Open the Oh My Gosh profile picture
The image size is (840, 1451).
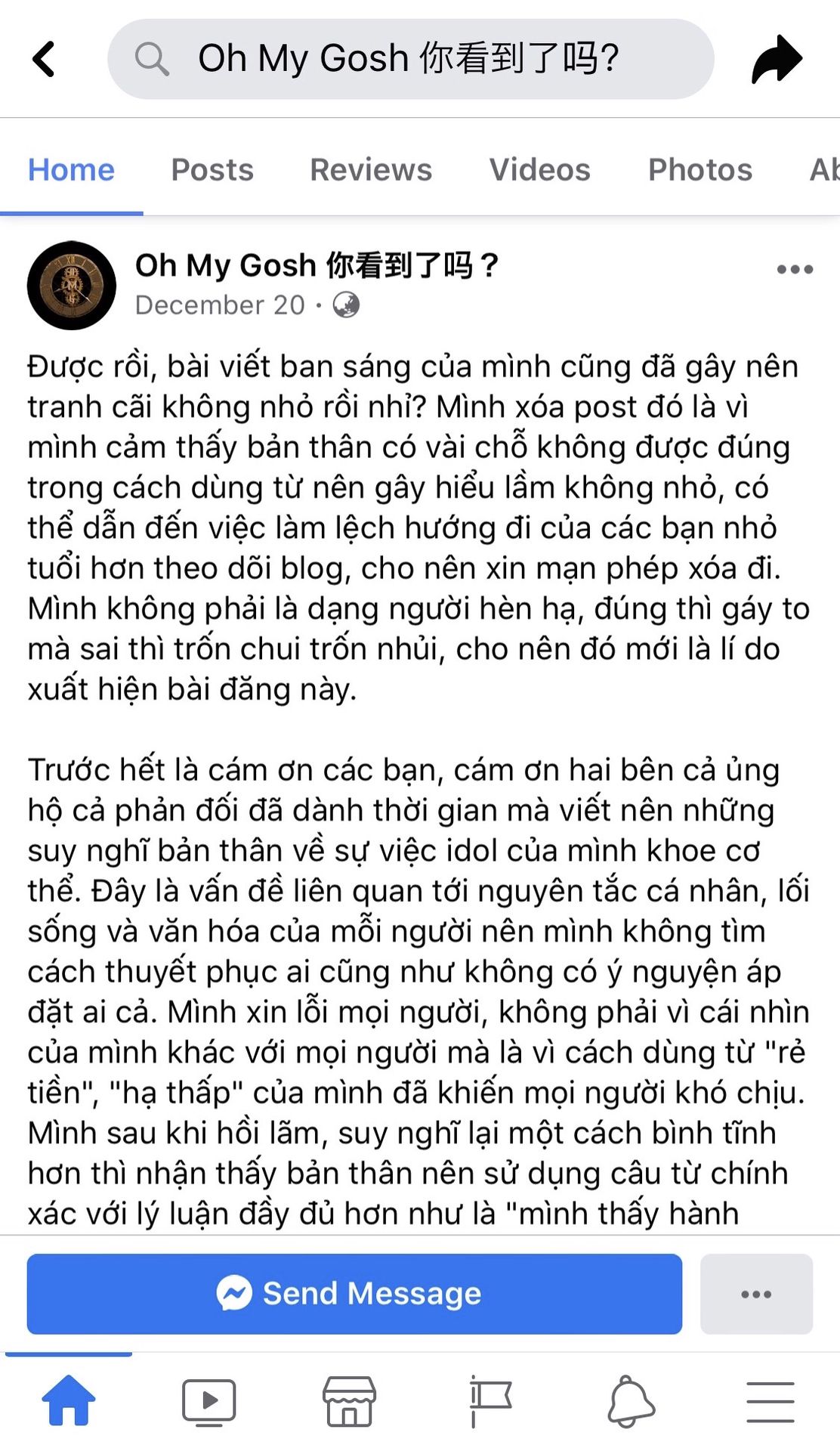coord(72,285)
